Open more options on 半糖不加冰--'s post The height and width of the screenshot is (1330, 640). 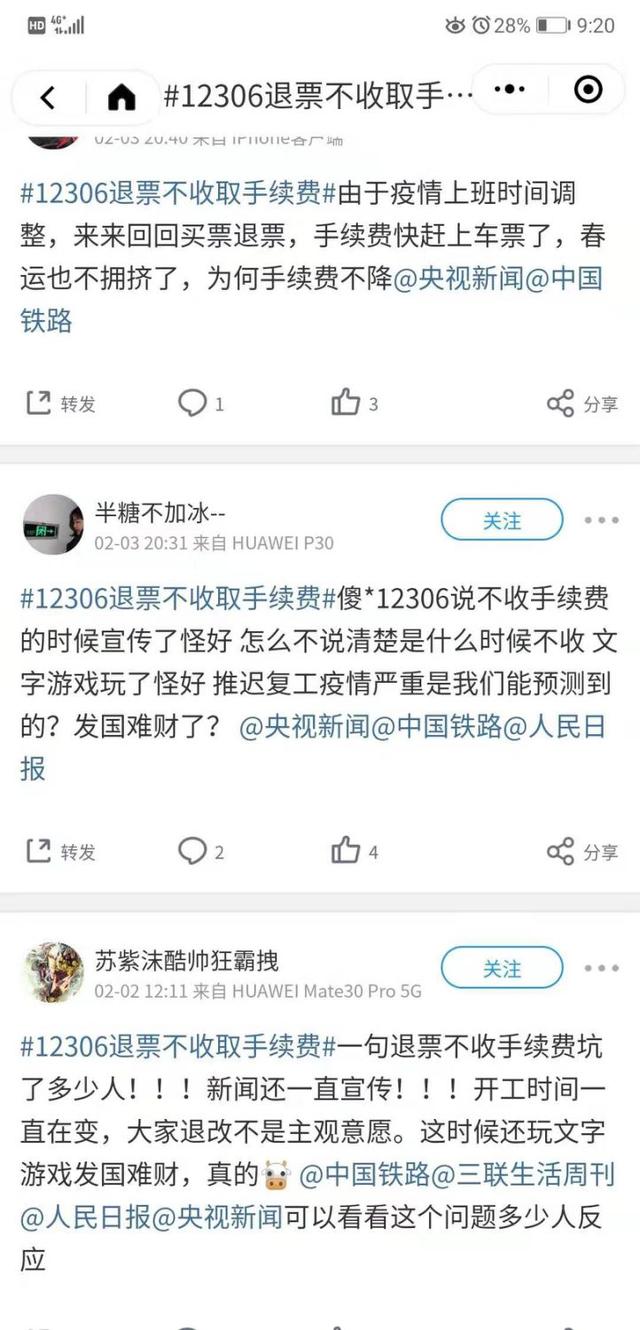pos(601,521)
